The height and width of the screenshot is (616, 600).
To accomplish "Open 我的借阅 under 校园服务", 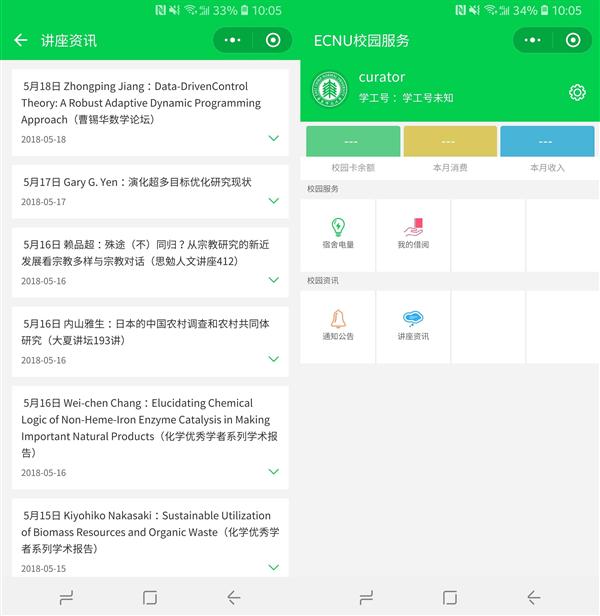I will [x=413, y=234].
